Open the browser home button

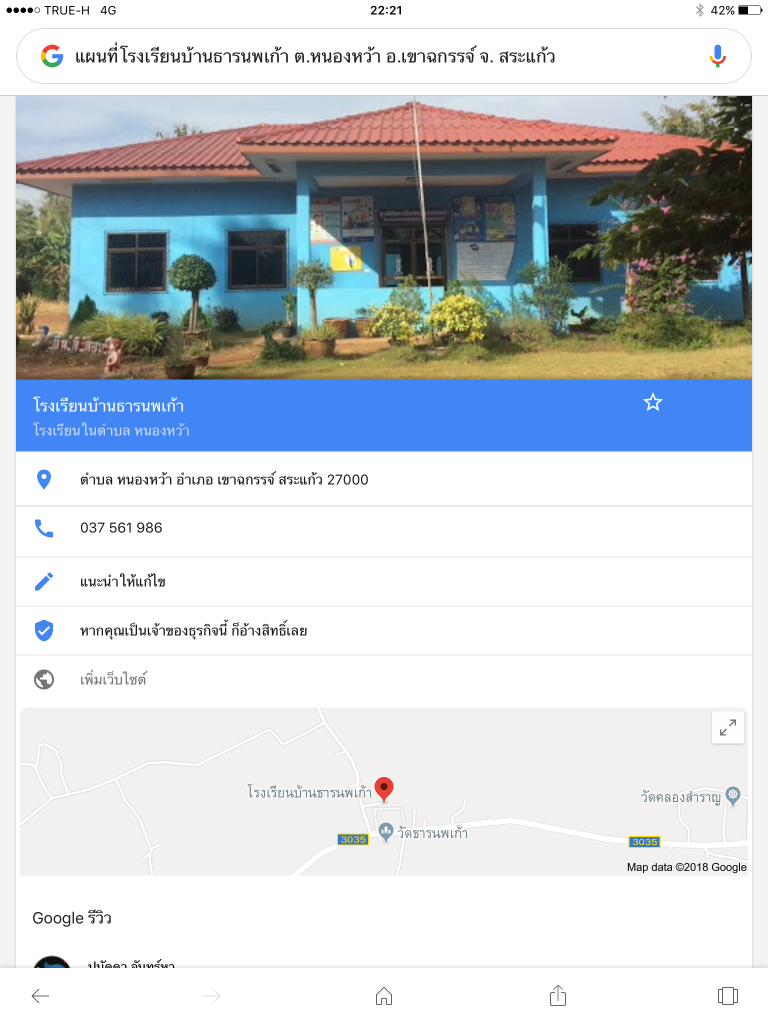(383, 995)
